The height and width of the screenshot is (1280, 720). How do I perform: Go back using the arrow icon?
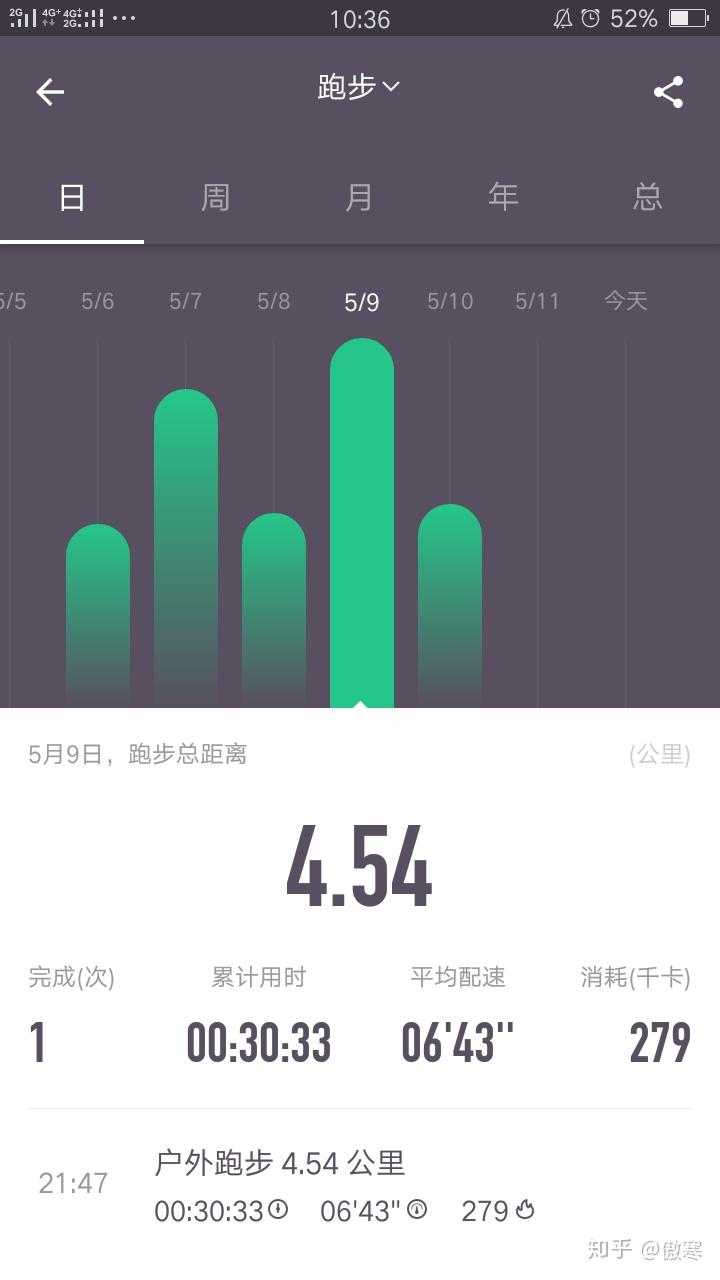click(50, 92)
